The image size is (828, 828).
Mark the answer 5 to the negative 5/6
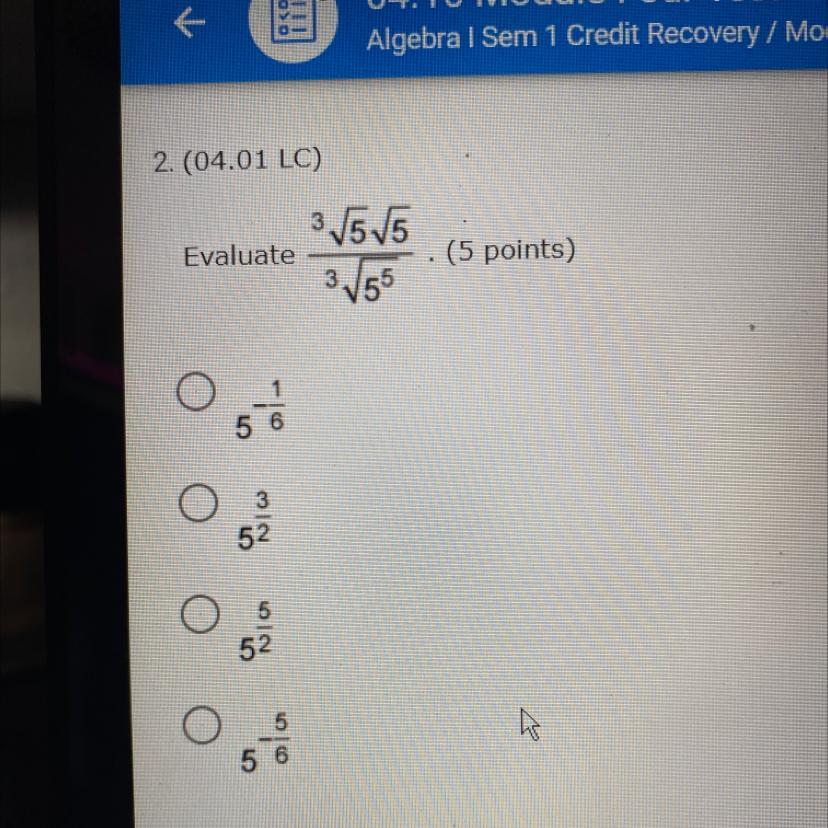tap(202, 725)
